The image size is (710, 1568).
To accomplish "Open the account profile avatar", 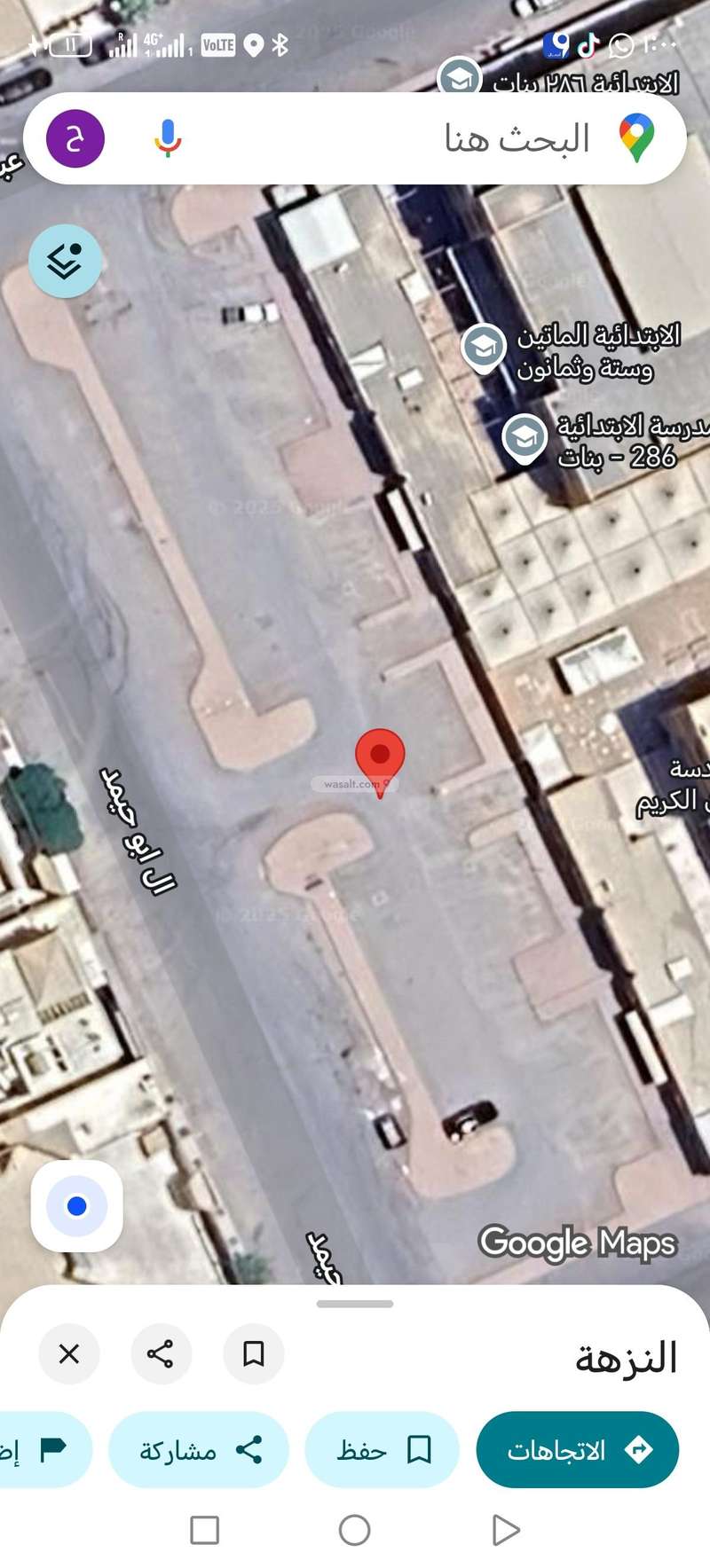I will click(x=75, y=139).
